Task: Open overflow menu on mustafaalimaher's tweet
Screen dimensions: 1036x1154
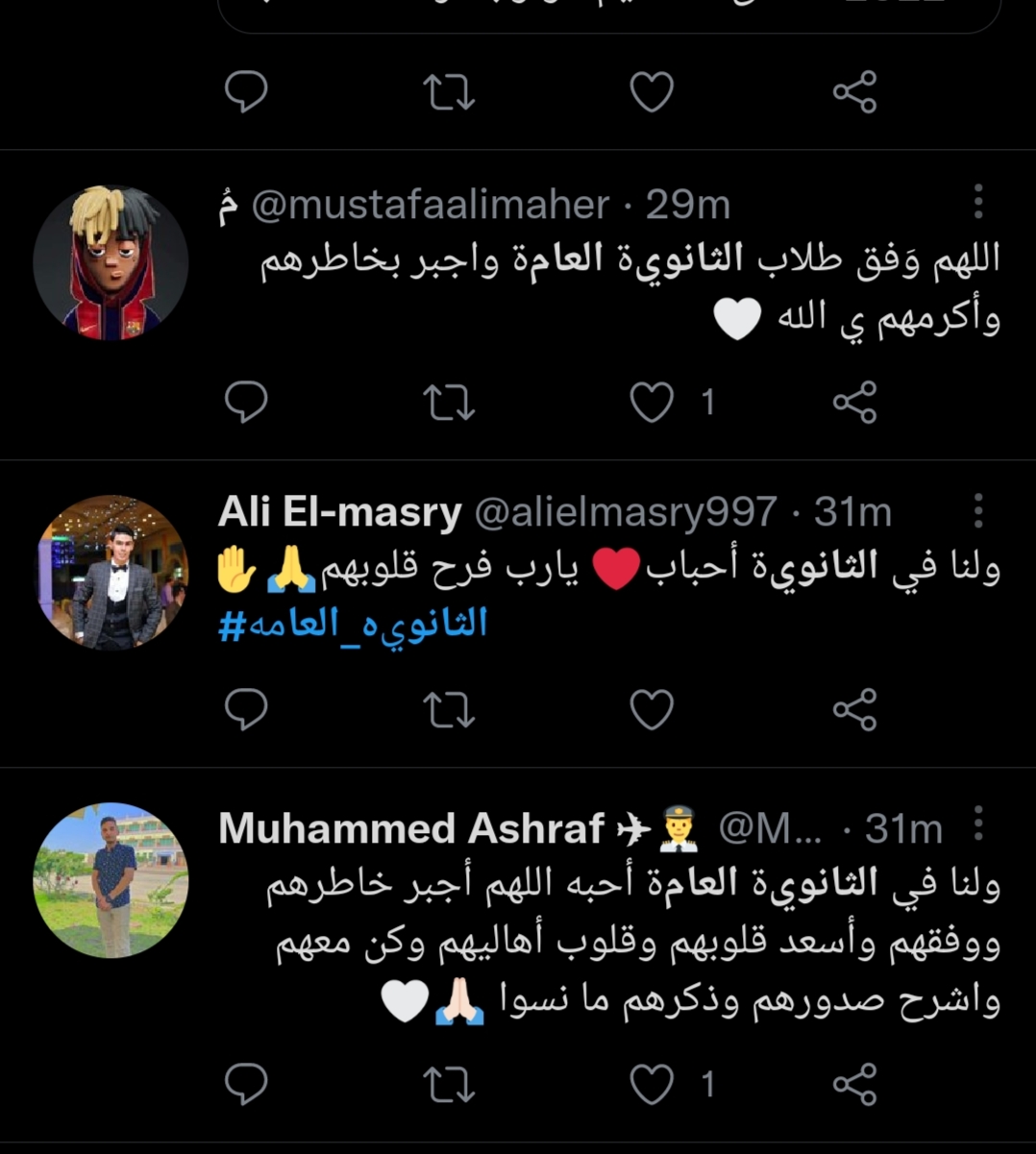Action: 978,202
